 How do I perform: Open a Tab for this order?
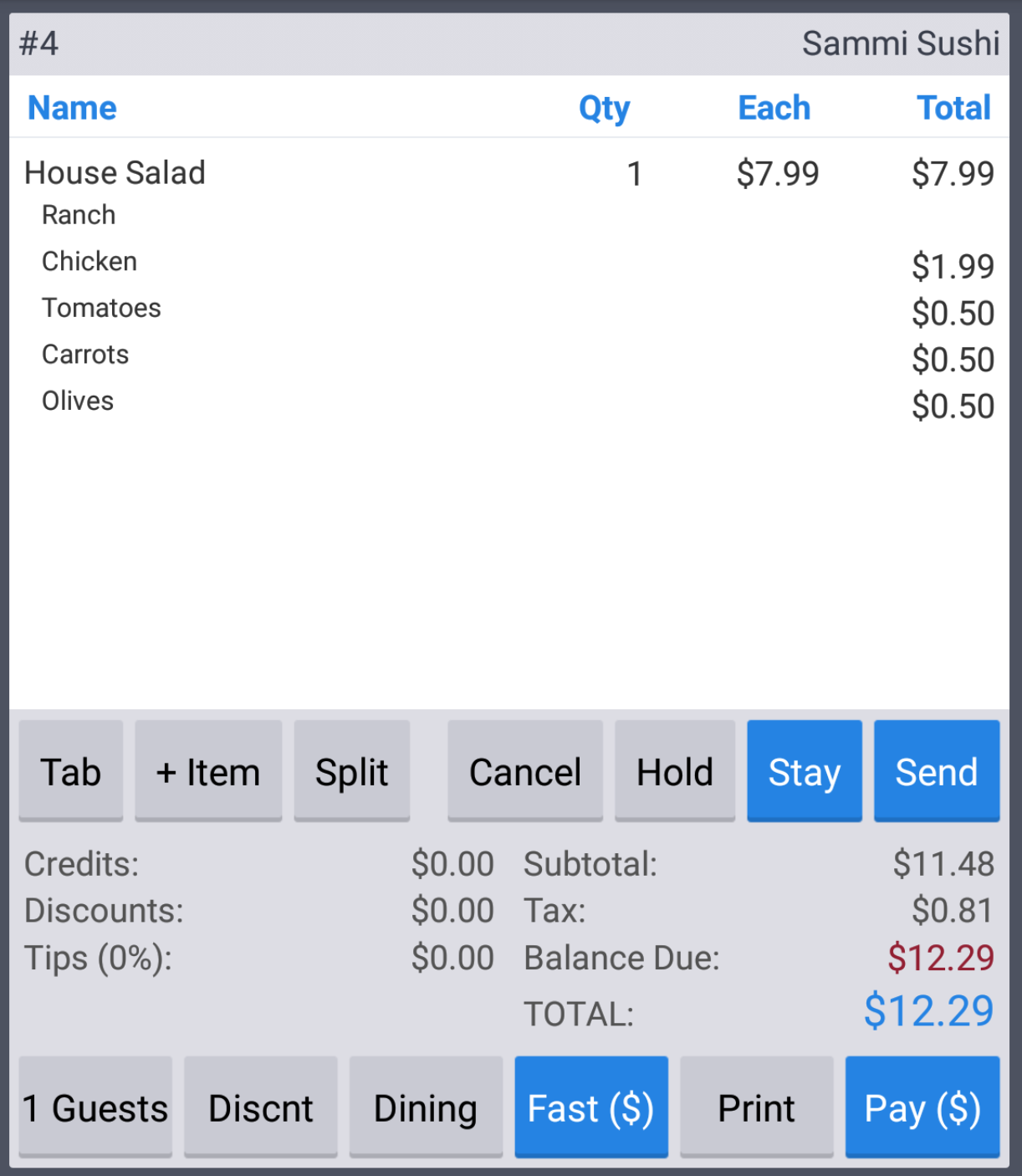point(70,770)
